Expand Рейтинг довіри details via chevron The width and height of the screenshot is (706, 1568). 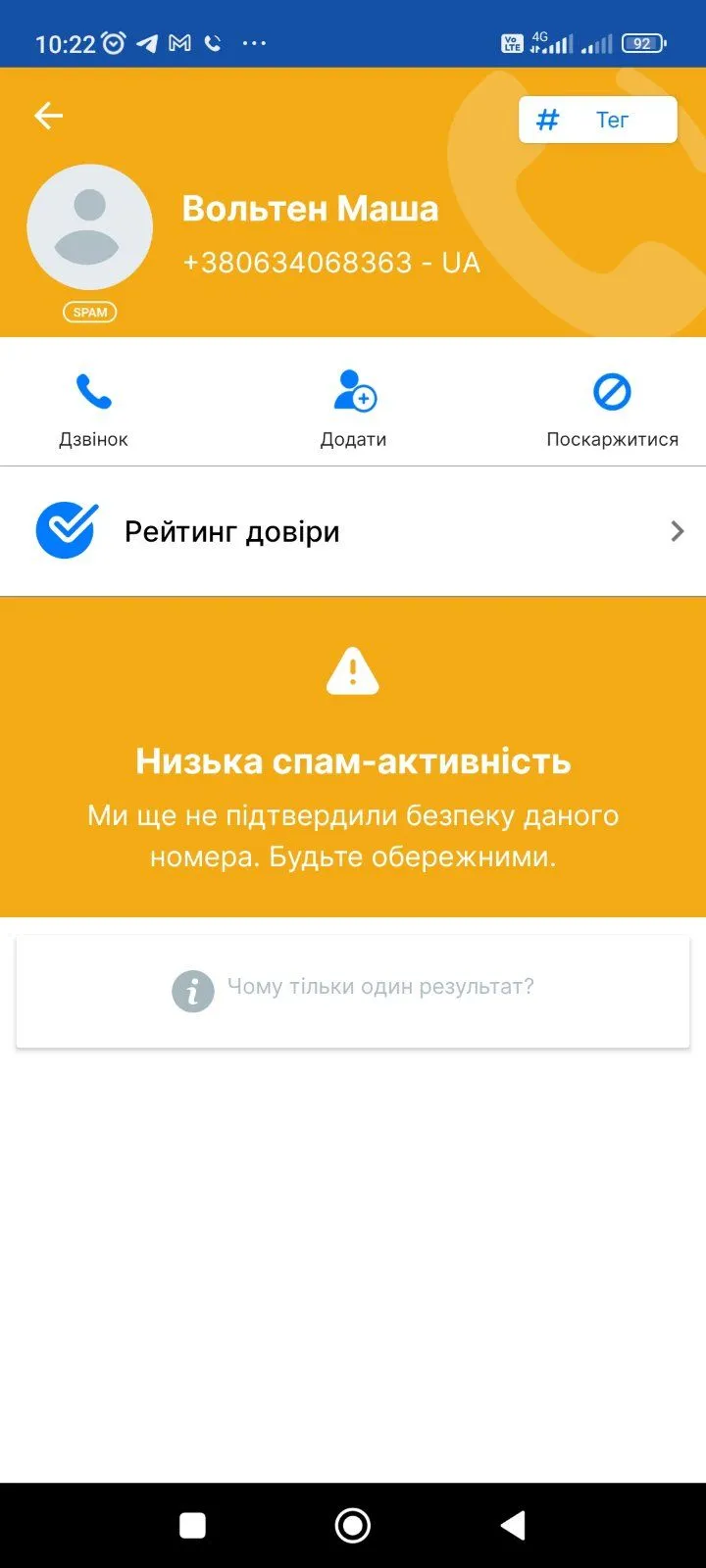[676, 530]
